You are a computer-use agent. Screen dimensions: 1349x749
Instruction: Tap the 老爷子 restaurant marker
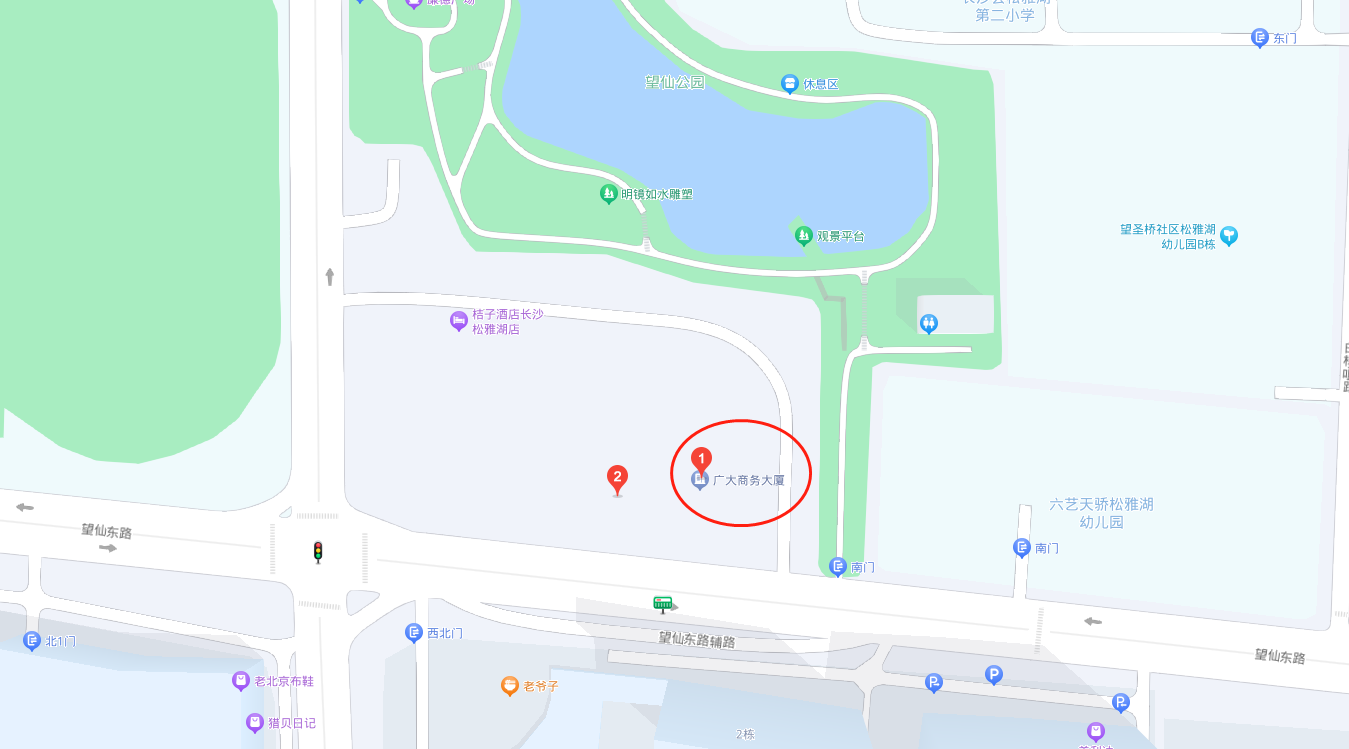(510, 686)
